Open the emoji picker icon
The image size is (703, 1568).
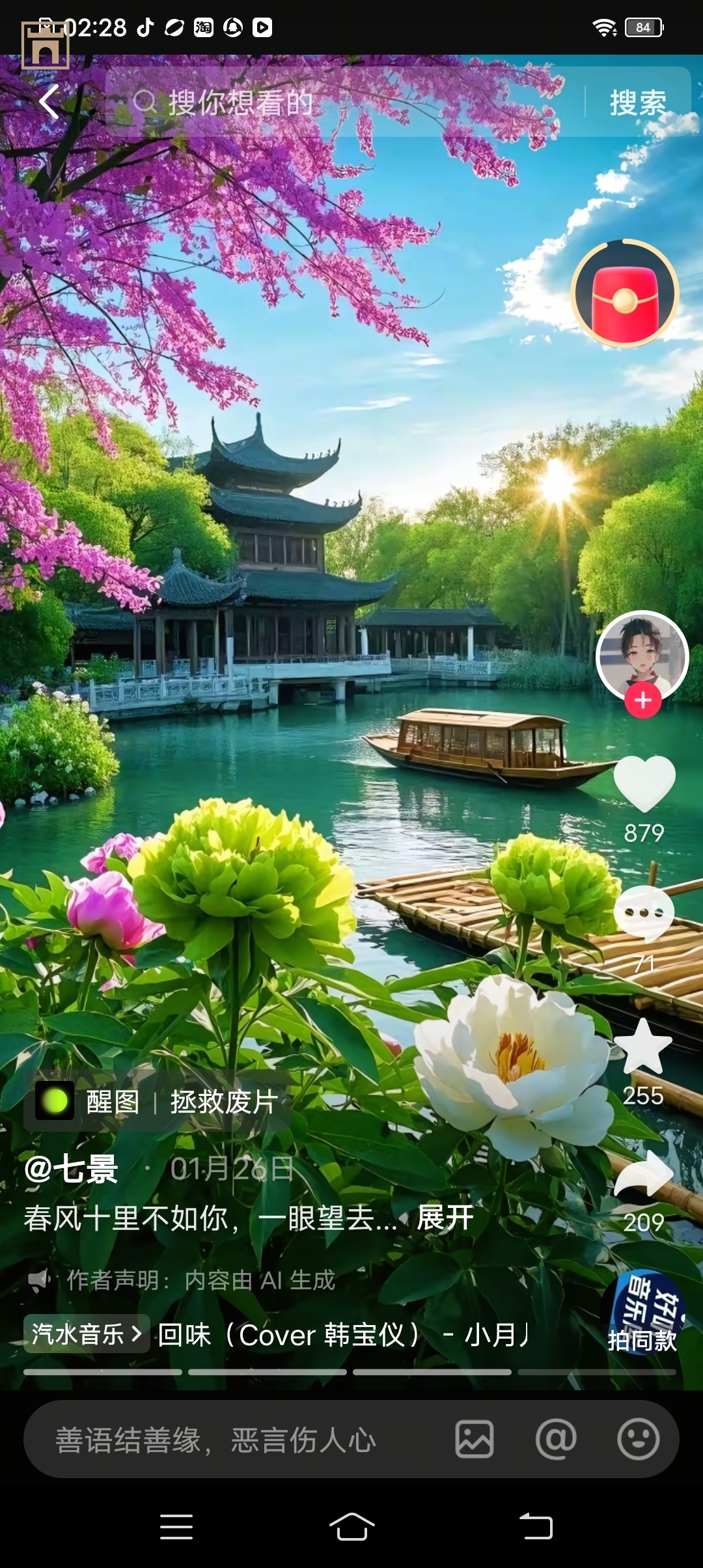[x=638, y=1440]
